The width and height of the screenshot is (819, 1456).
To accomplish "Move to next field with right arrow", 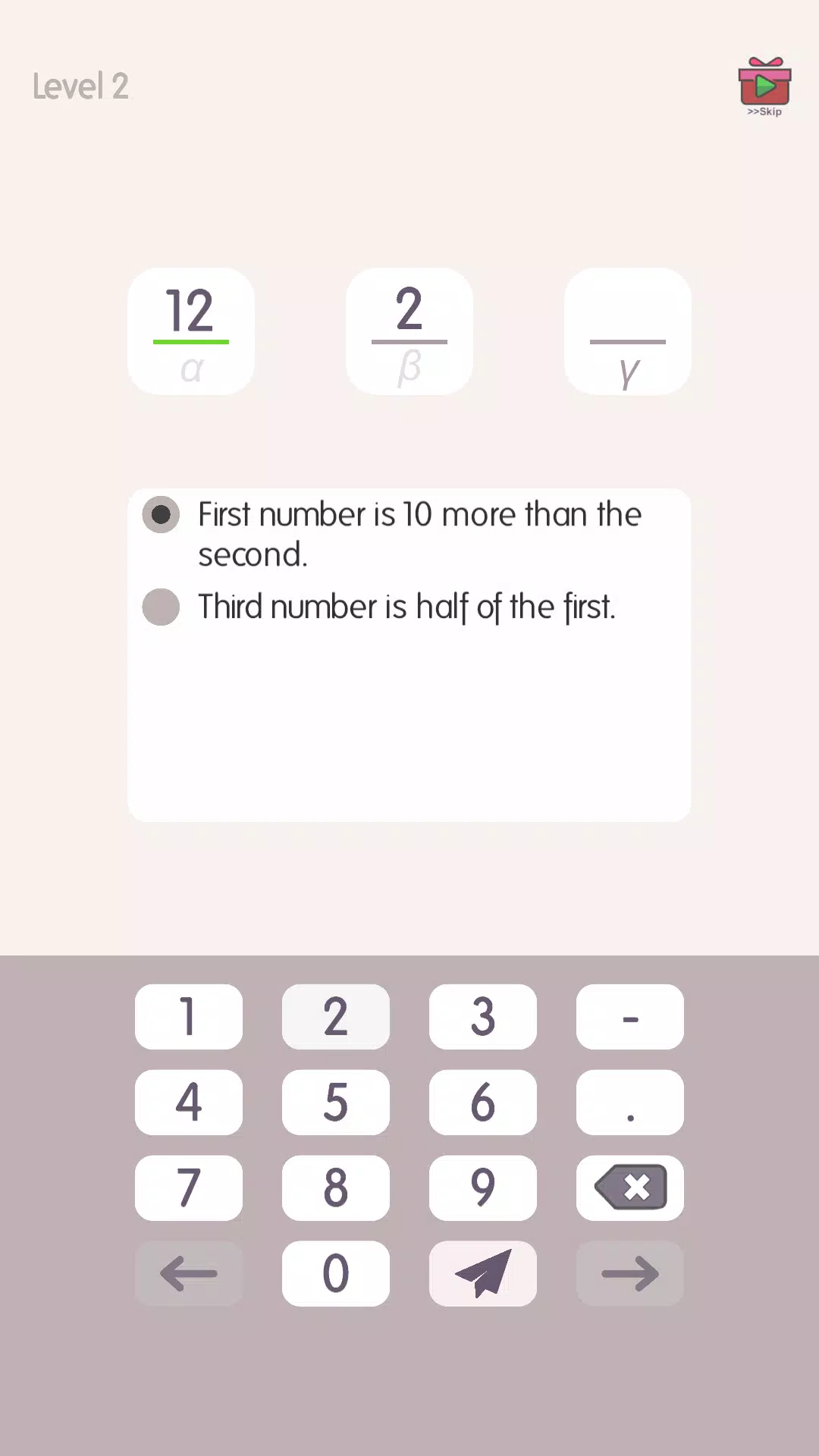I will pos(630,1274).
